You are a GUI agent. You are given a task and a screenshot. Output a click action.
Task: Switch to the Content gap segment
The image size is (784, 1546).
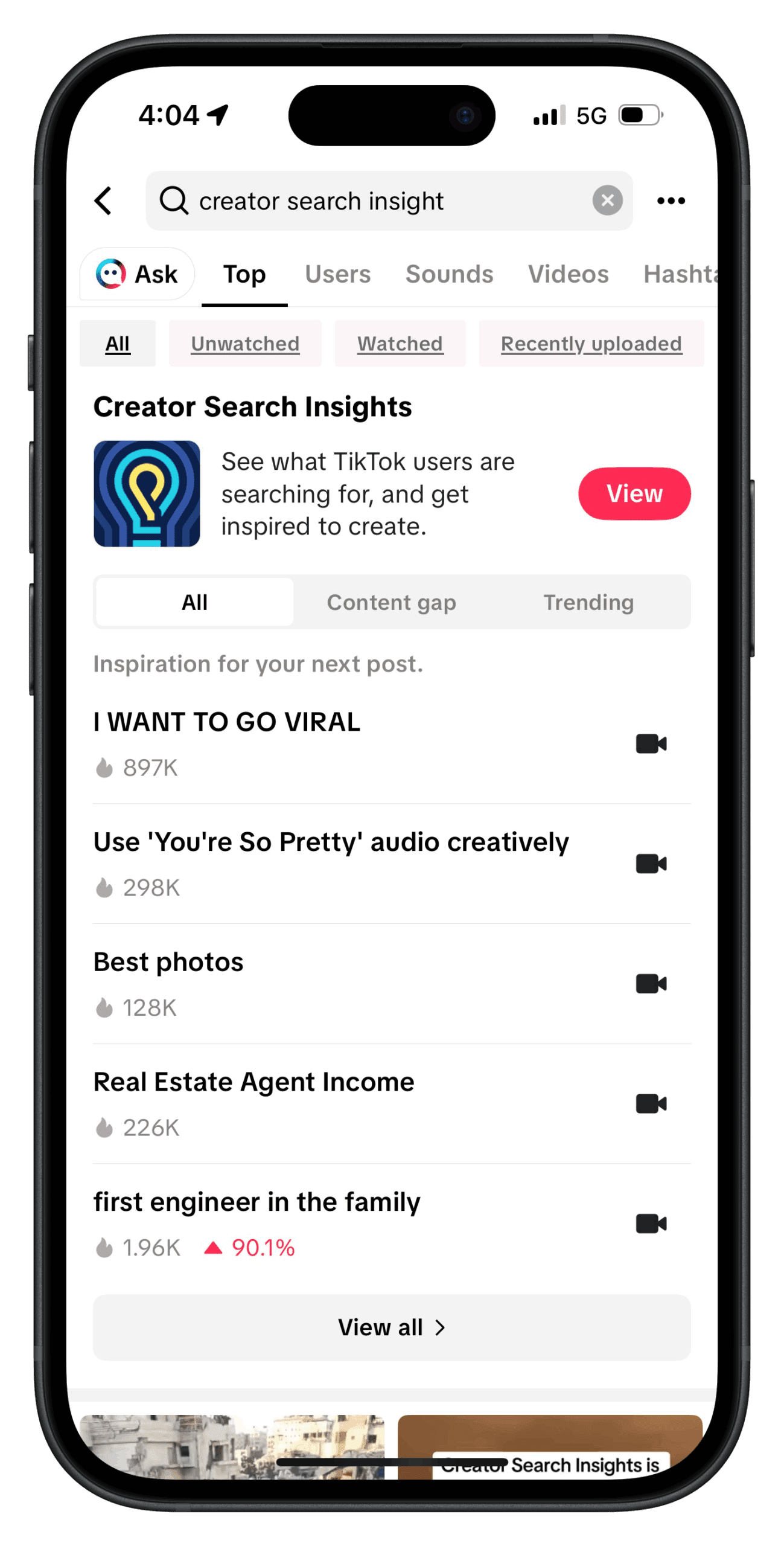click(391, 602)
